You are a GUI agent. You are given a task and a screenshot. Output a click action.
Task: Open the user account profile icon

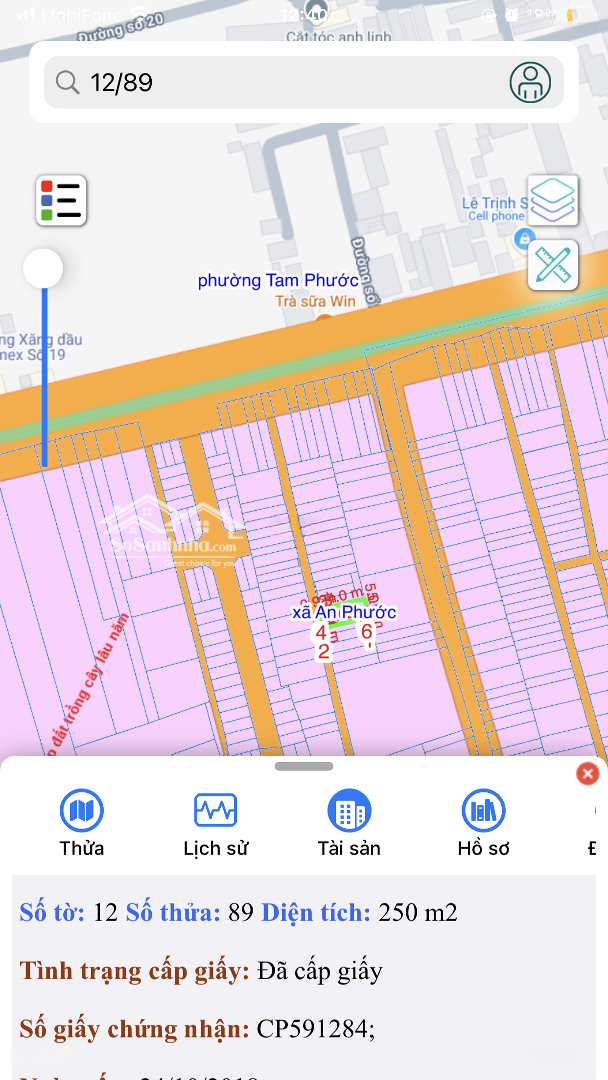pos(530,83)
